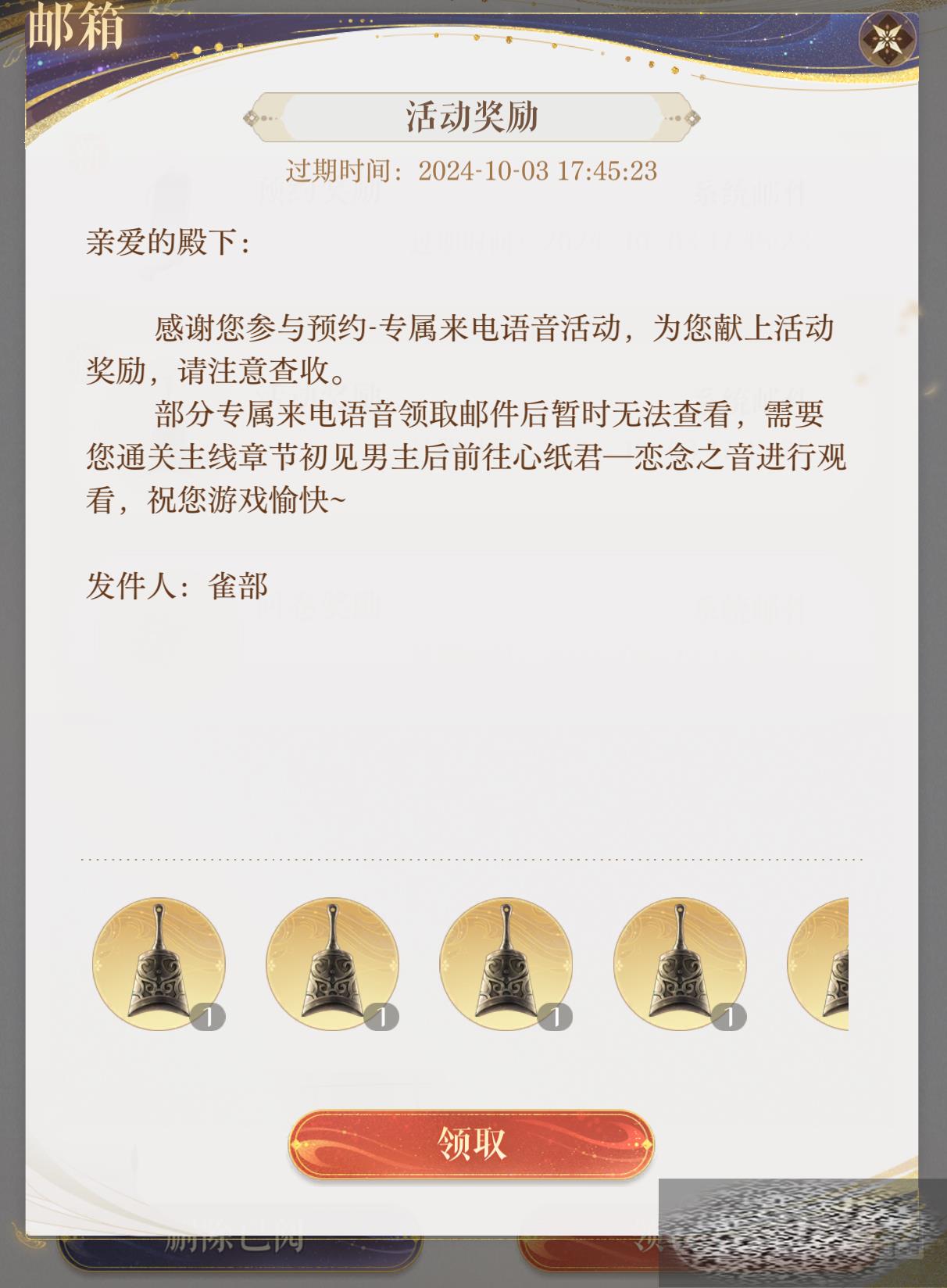Screen dimensions: 947x1288
Task: Open the third bell reward item
Action: 506,964
